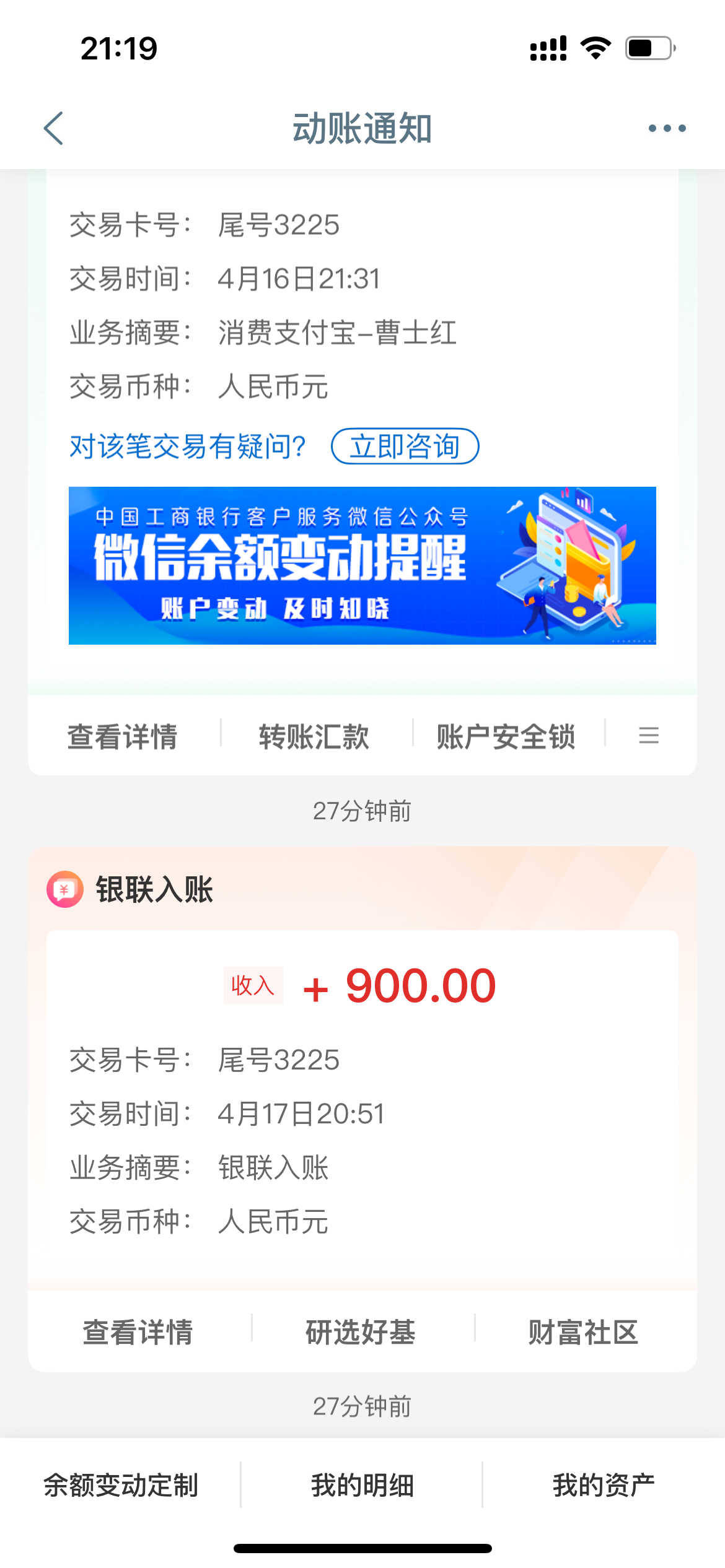Viewport: 725px width, 1568px height.
Task: Select 转账汇款
Action: (314, 736)
